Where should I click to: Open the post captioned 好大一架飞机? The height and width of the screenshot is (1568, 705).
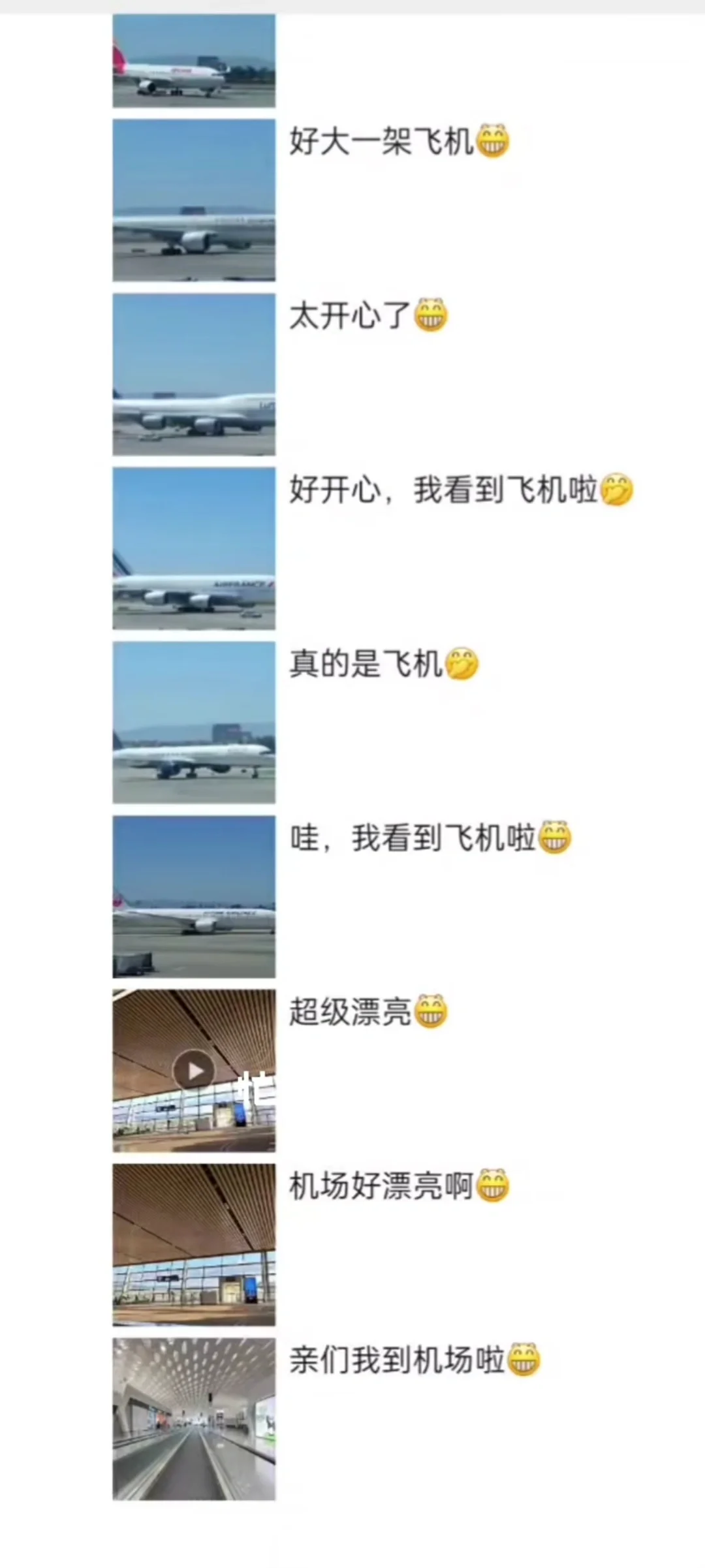click(x=194, y=200)
